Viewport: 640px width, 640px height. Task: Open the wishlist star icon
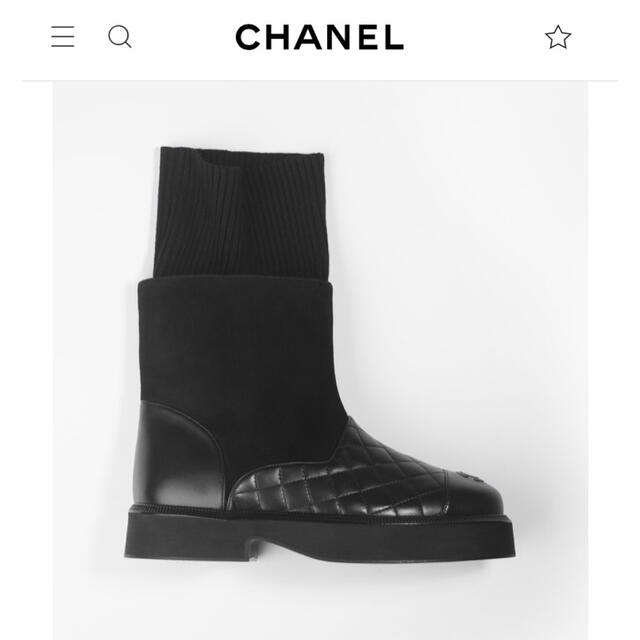[557, 38]
